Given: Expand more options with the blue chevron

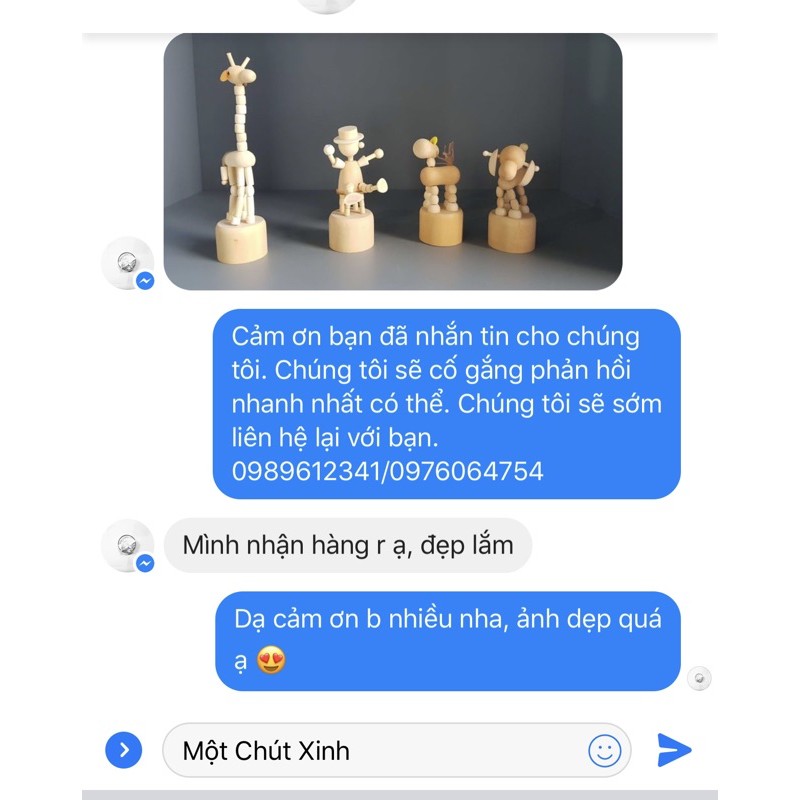Looking at the screenshot, I should click(x=123, y=750).
